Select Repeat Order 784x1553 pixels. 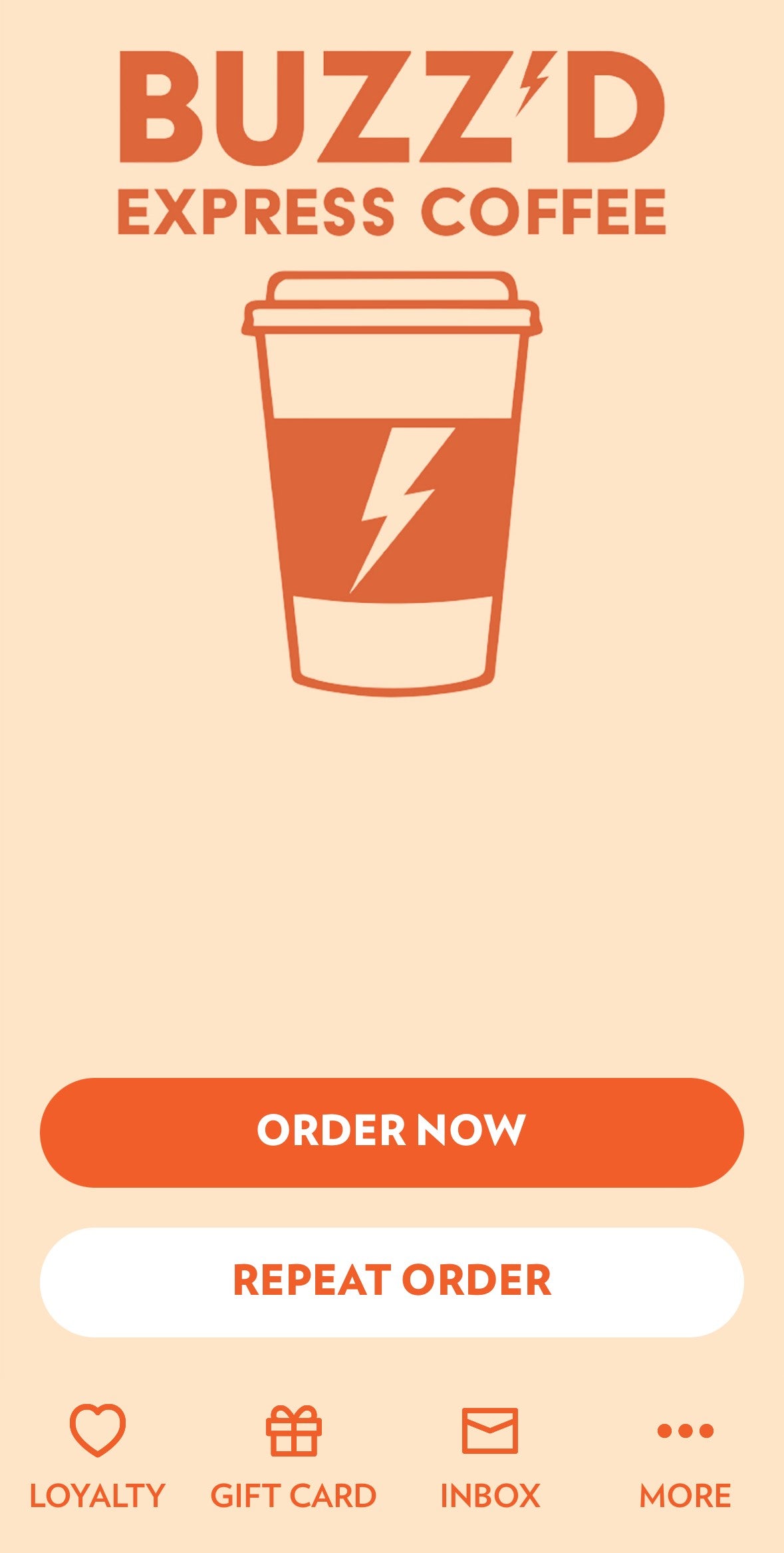[x=392, y=1282]
